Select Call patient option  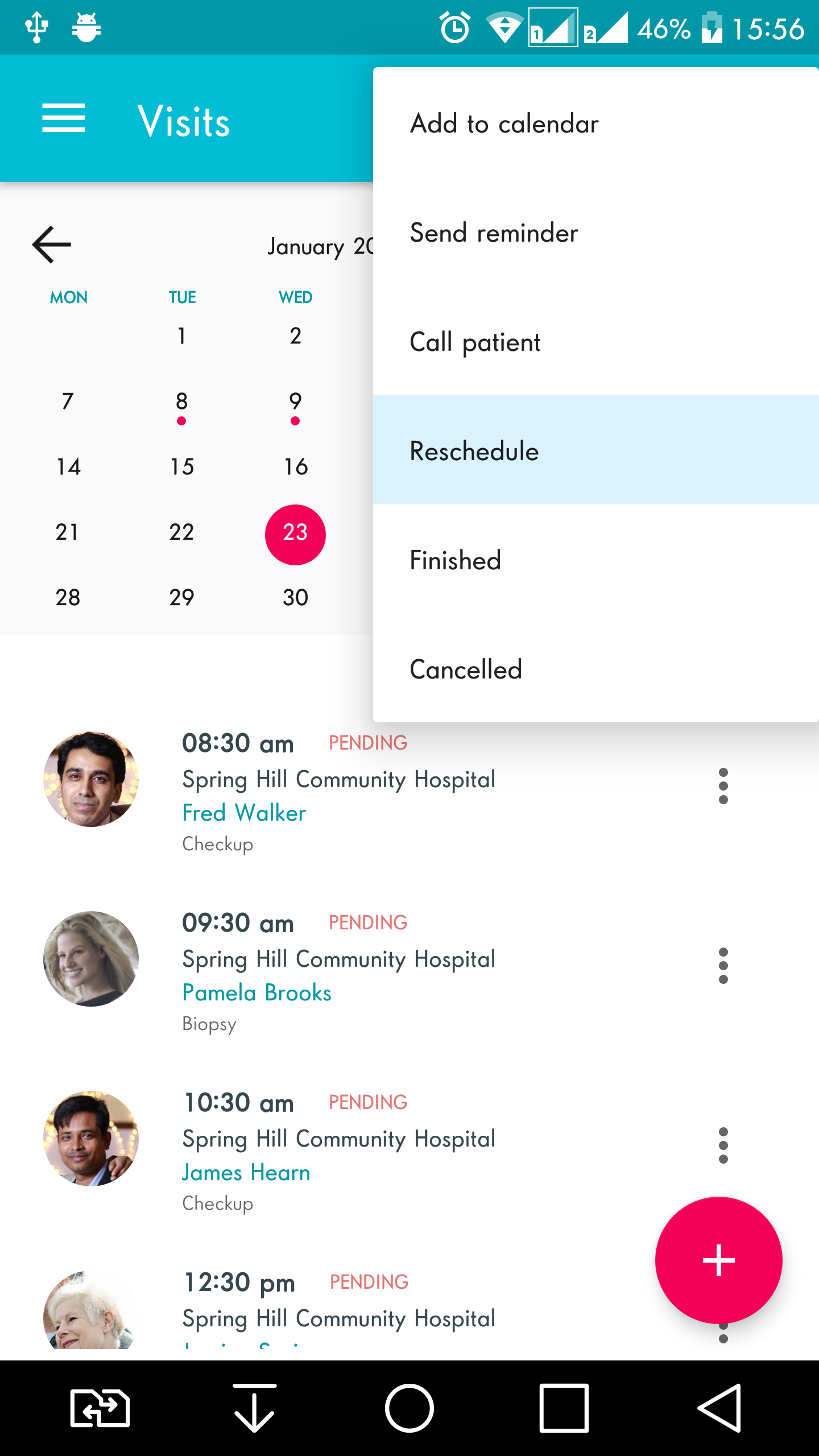[595, 341]
